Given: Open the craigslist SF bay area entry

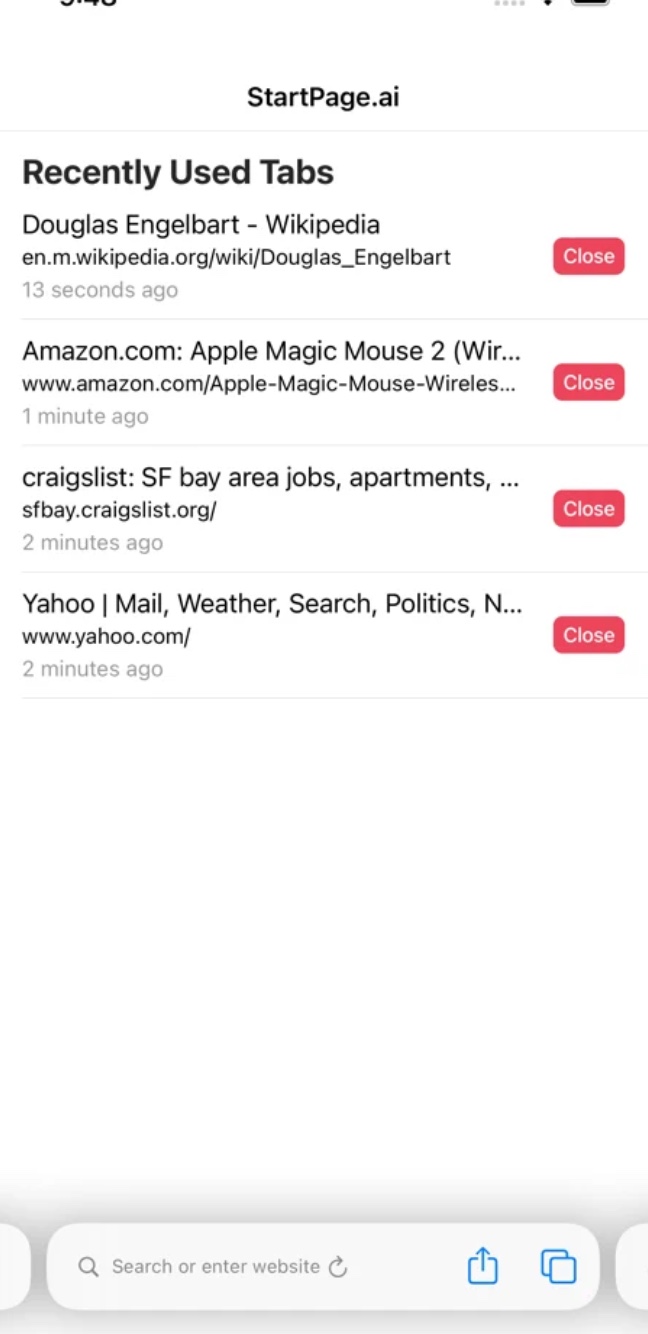Looking at the screenshot, I should [x=270, y=478].
